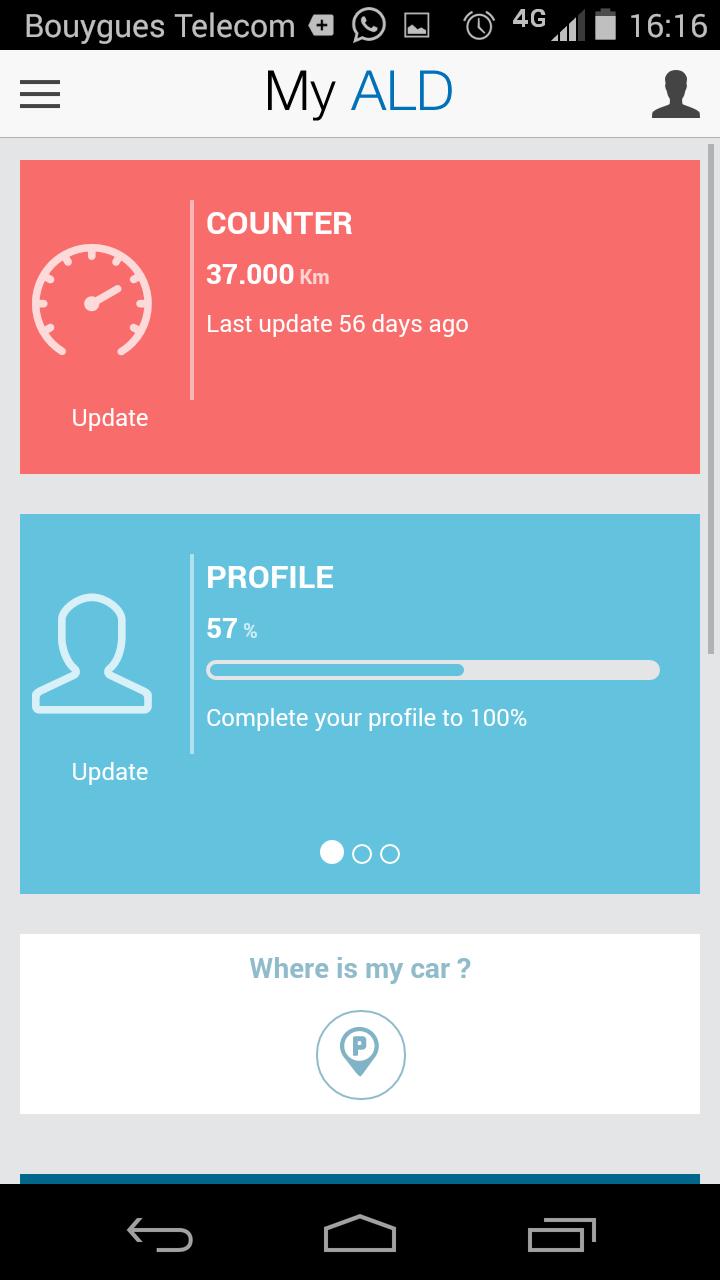Update the counter mileage
This screenshot has width=720, height=1280.
coord(109,417)
